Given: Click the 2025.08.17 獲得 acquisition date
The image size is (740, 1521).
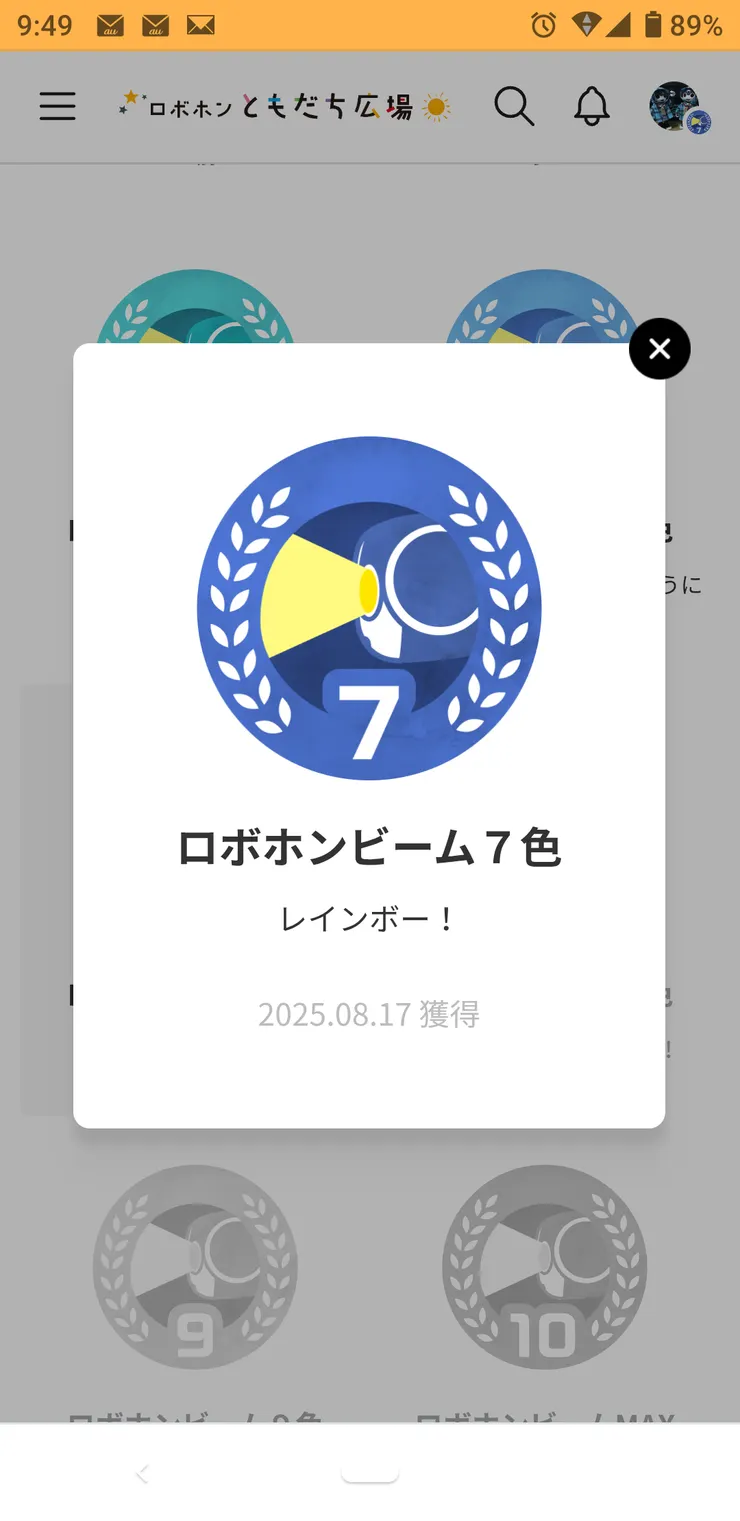Looking at the screenshot, I should [369, 1014].
